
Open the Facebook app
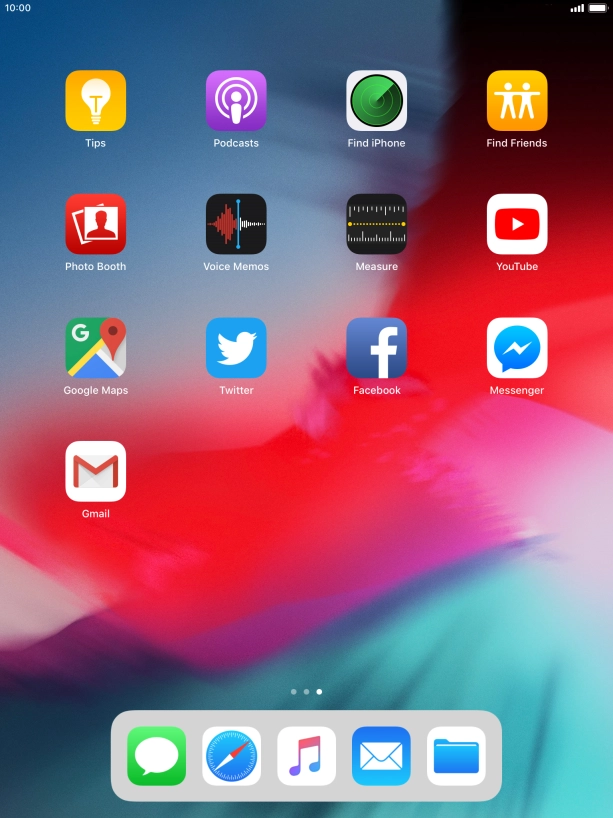coord(376,348)
